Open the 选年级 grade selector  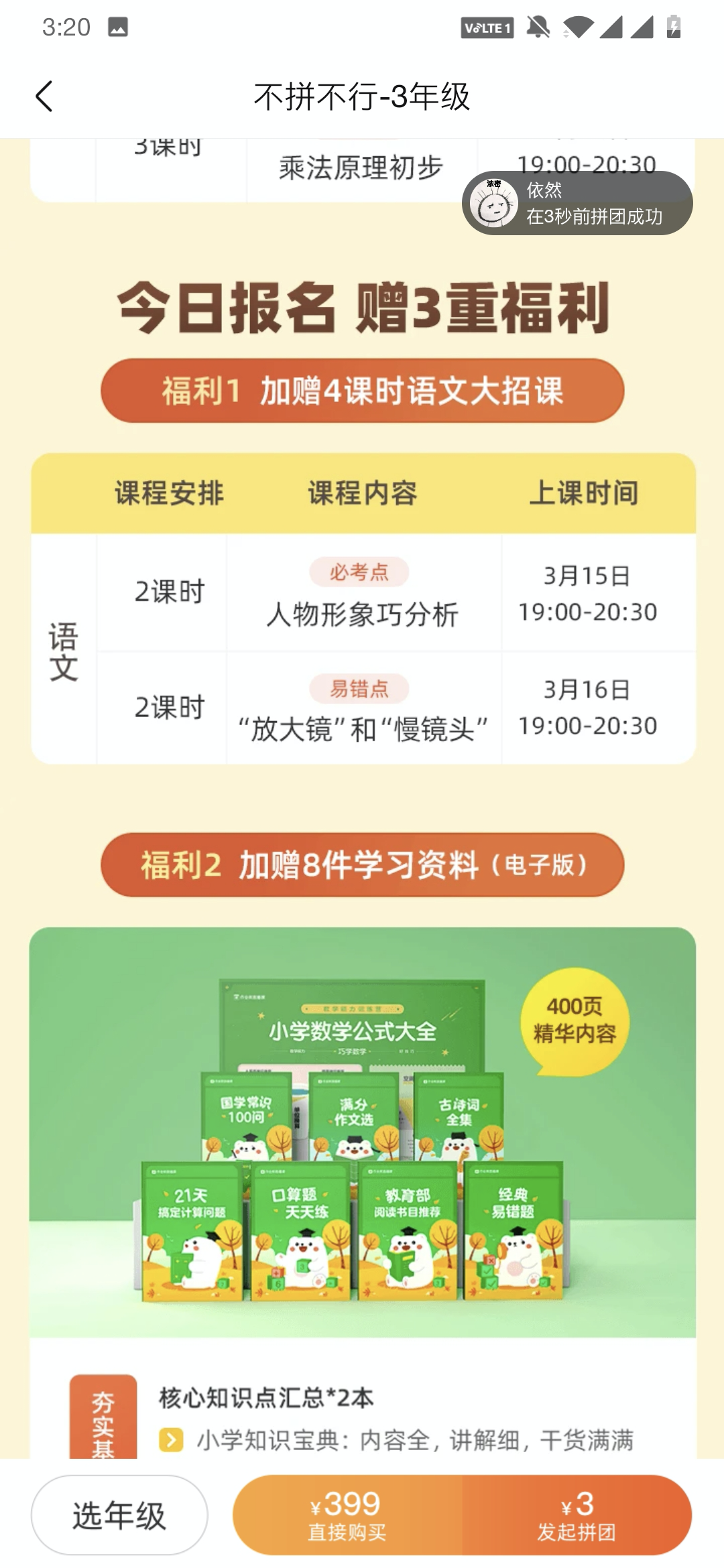coord(119,1515)
